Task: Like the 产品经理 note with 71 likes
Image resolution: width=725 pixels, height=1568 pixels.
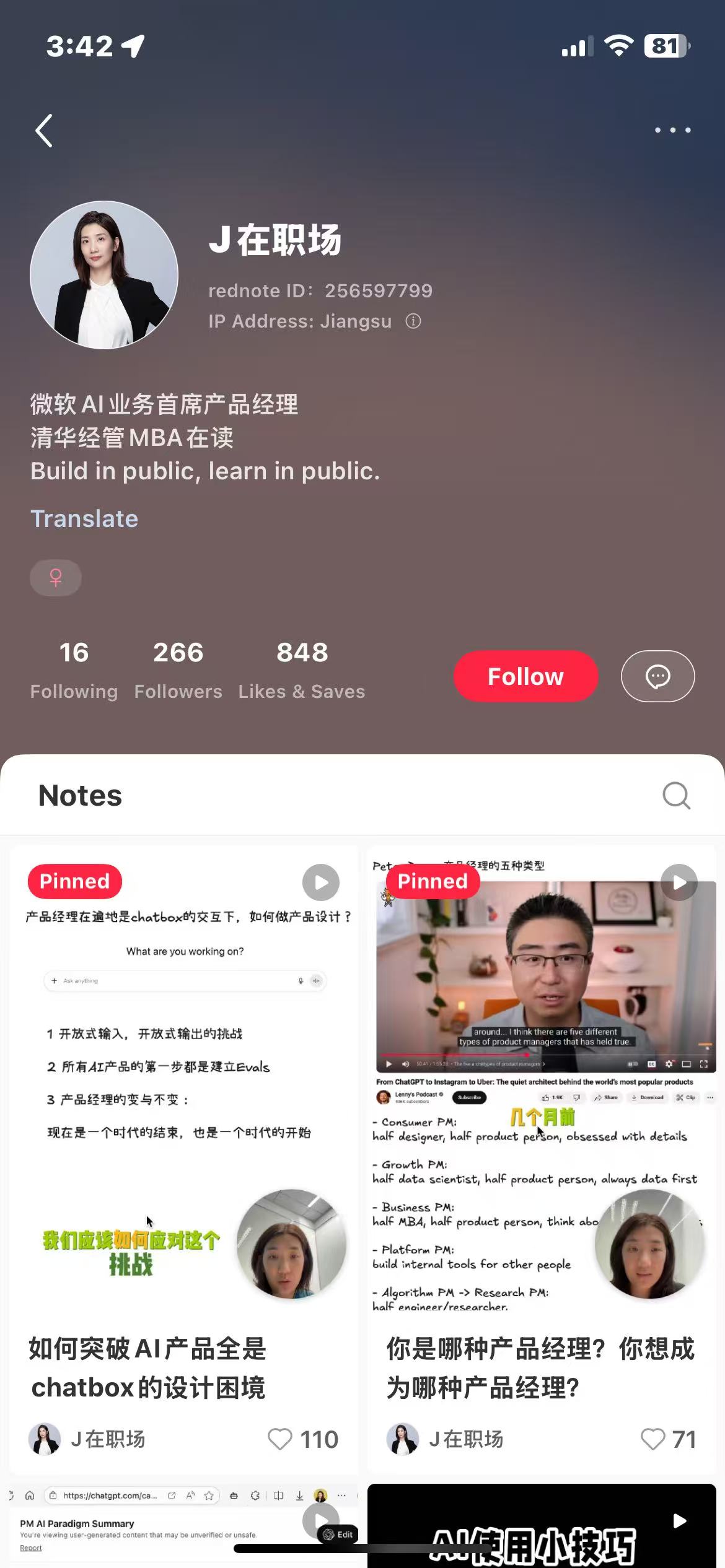Action: [652, 1439]
